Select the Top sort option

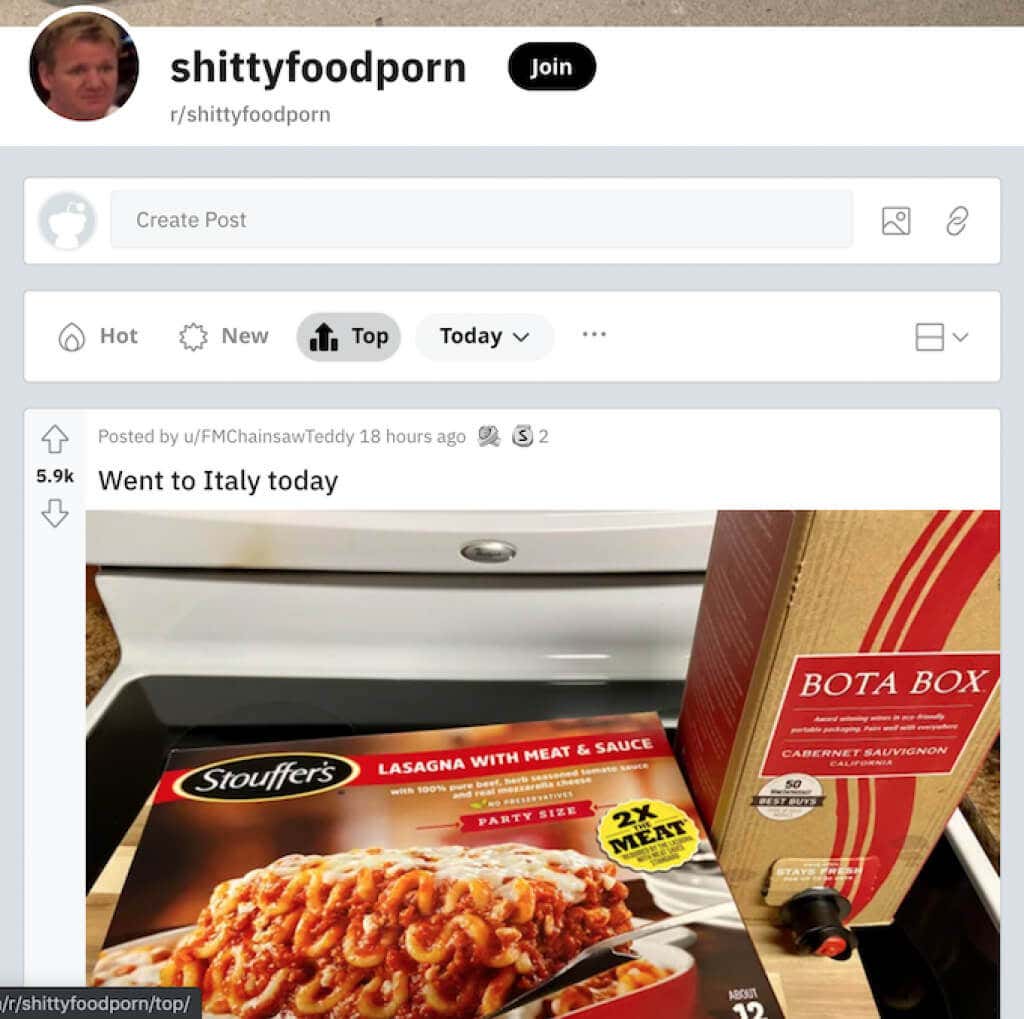point(349,337)
